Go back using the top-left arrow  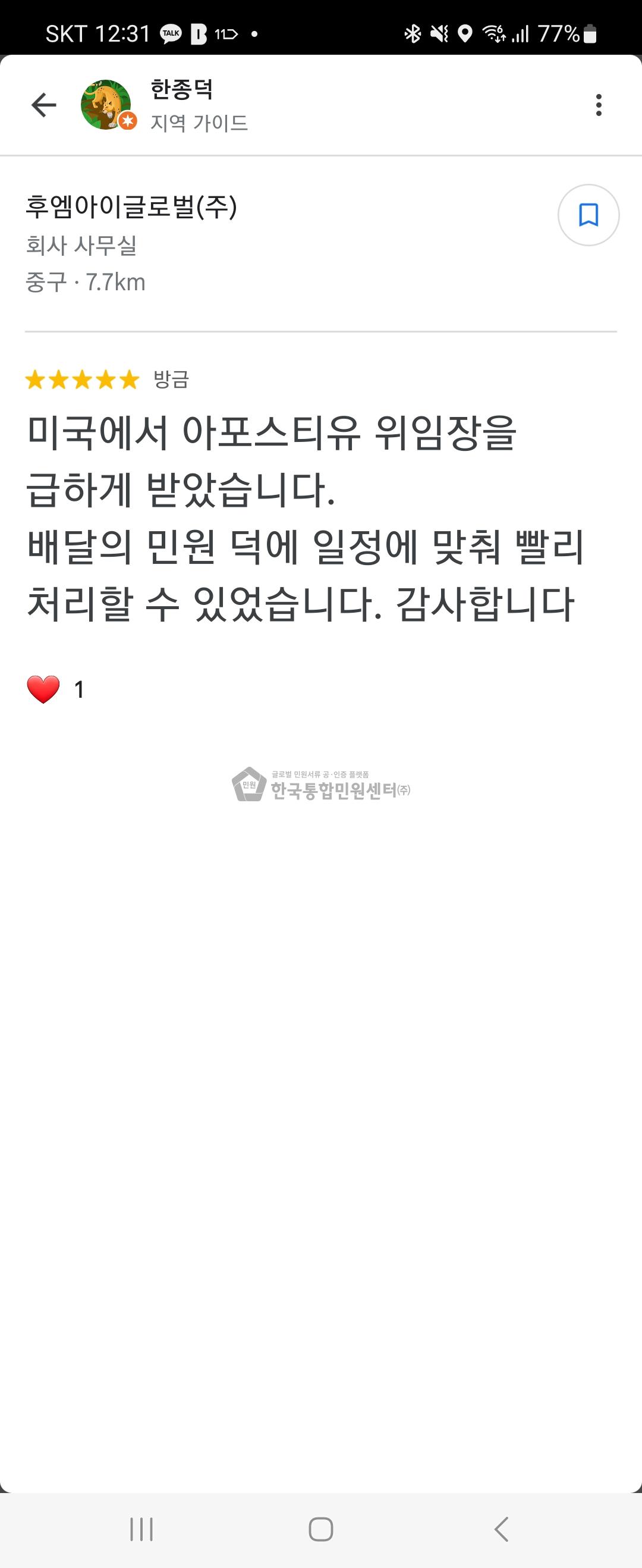[x=43, y=105]
